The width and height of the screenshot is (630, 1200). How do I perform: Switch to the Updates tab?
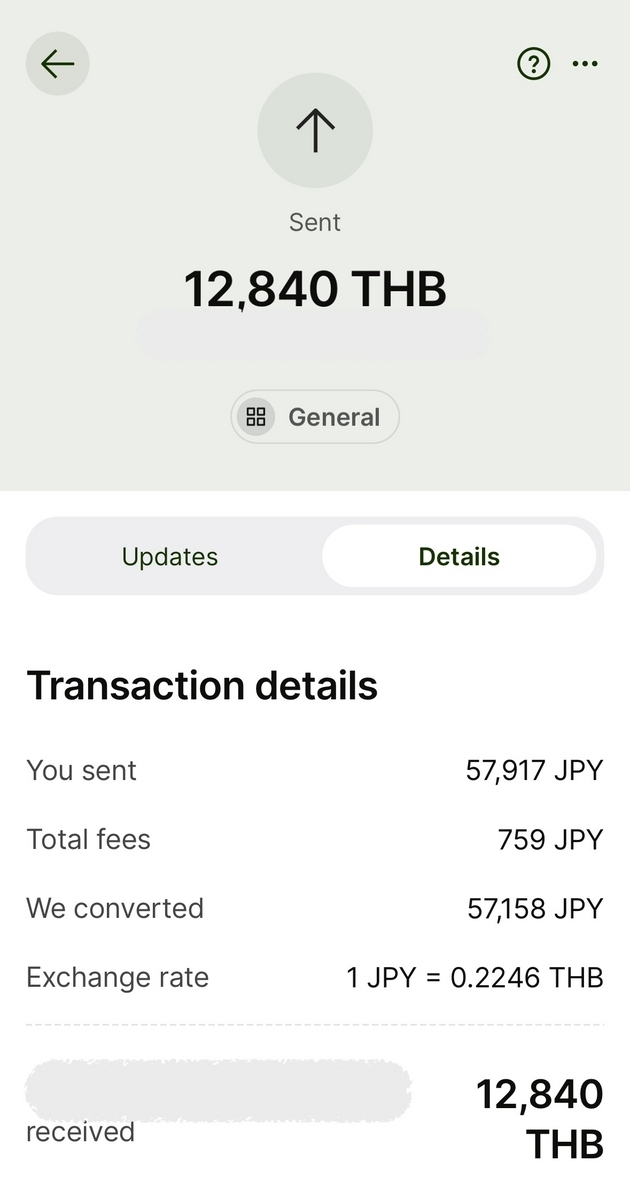point(170,556)
